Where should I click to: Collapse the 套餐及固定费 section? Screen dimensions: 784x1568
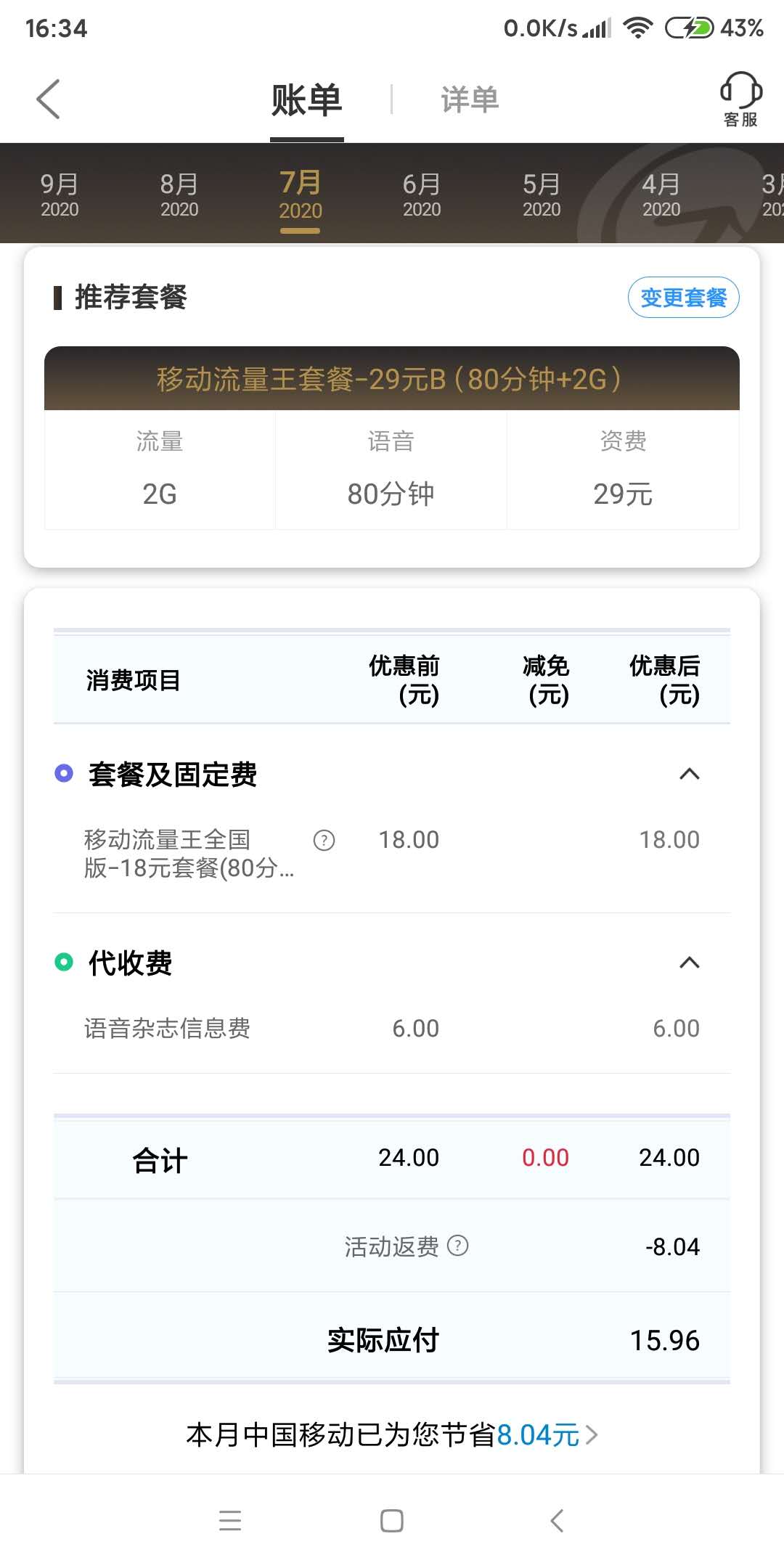(689, 774)
